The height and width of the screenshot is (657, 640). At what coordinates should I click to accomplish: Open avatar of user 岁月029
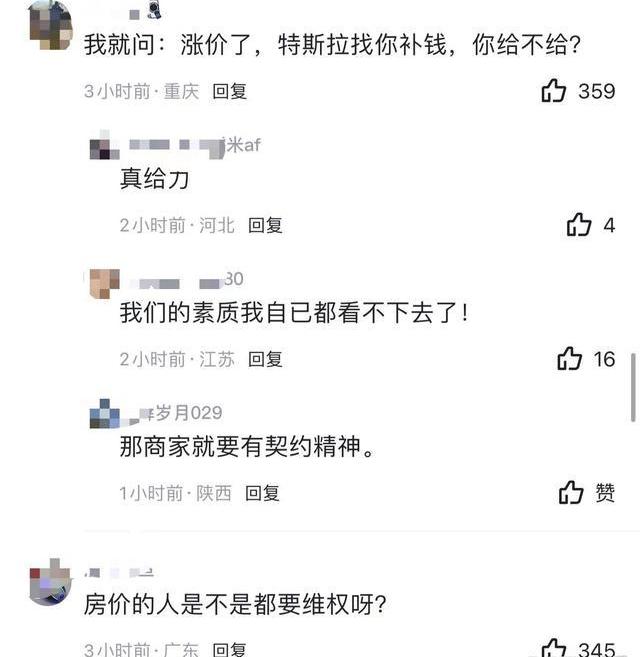104,414
